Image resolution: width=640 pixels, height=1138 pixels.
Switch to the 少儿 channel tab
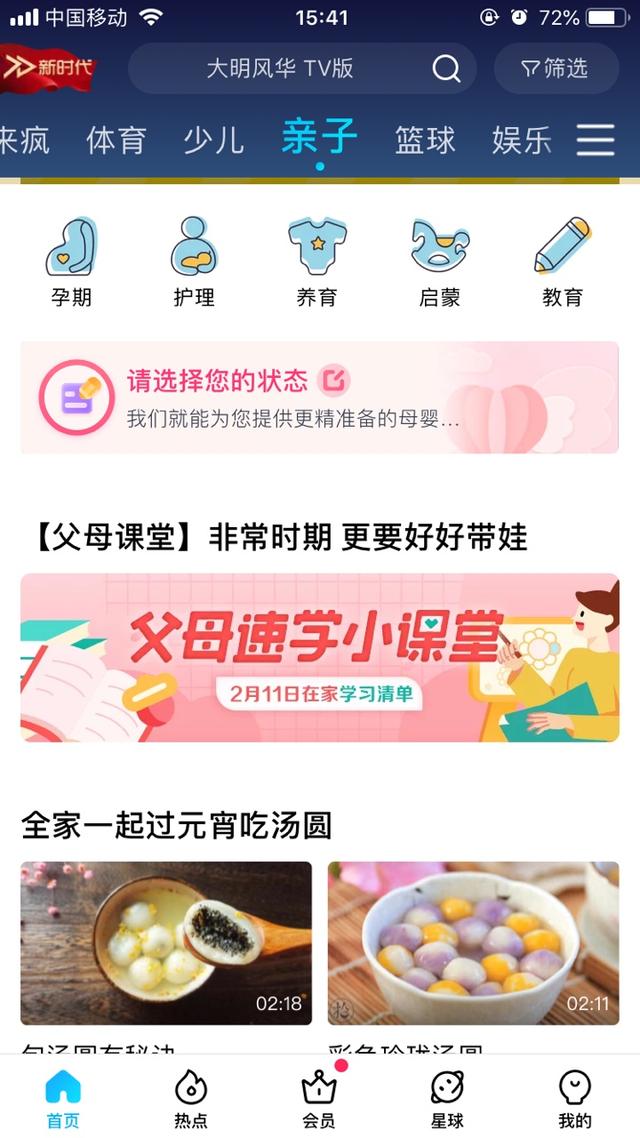point(214,139)
